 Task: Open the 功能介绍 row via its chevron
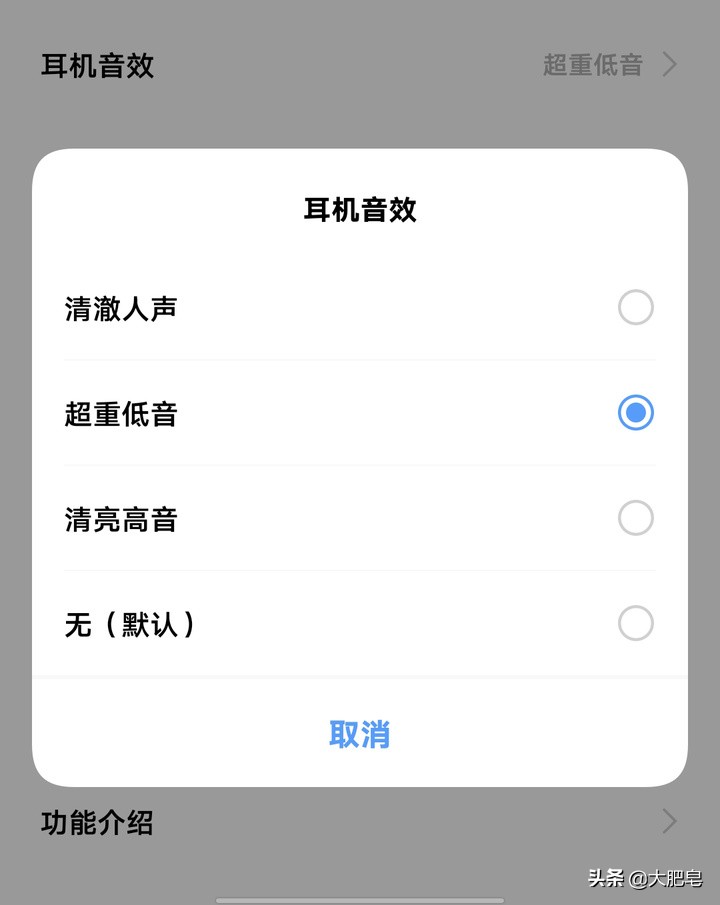coord(668,822)
